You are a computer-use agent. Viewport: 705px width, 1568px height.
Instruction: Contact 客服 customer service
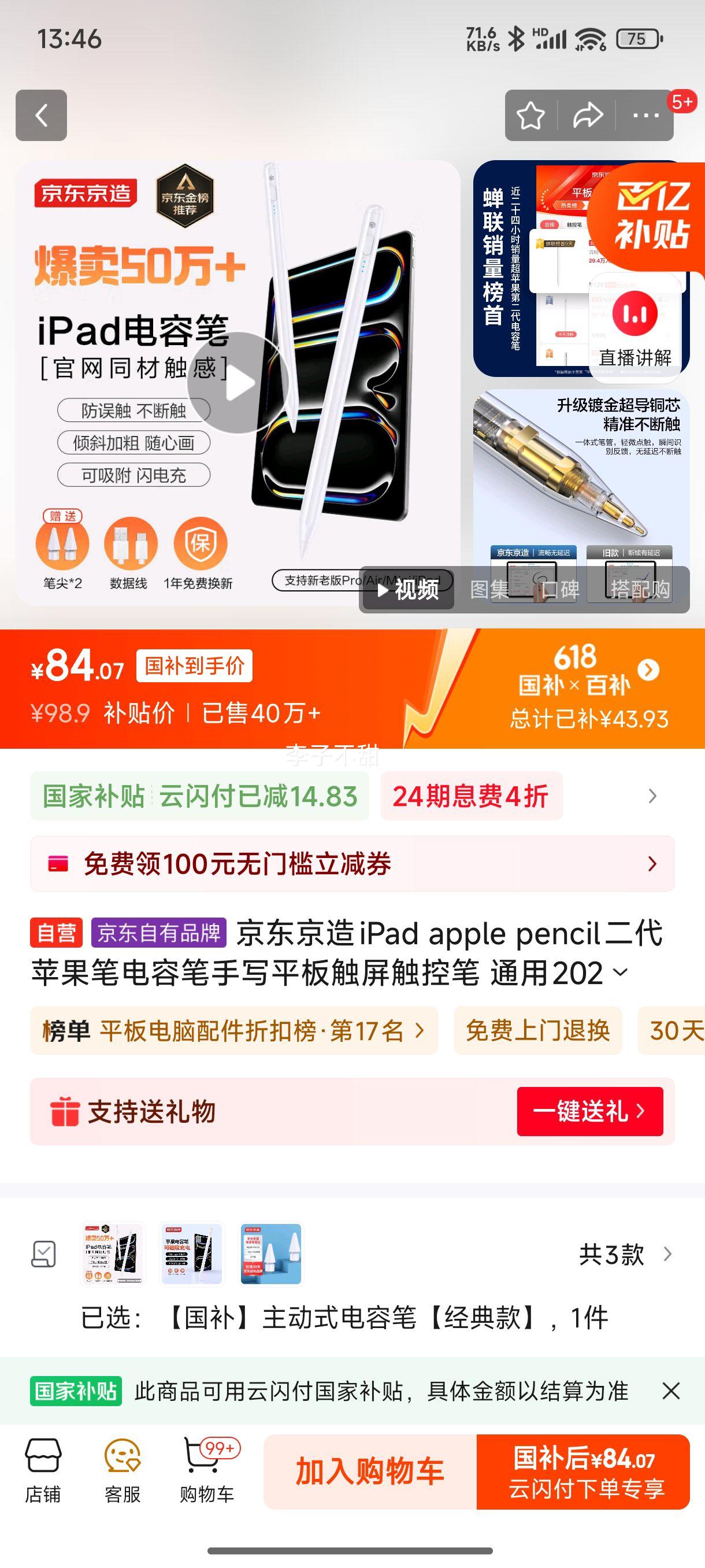(123, 1470)
